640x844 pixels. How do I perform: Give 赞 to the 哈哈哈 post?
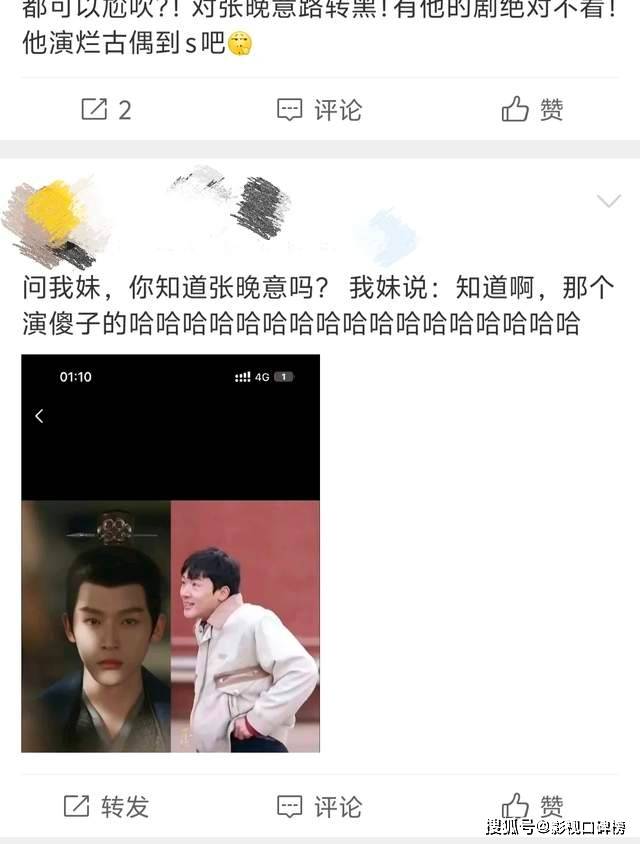532,806
